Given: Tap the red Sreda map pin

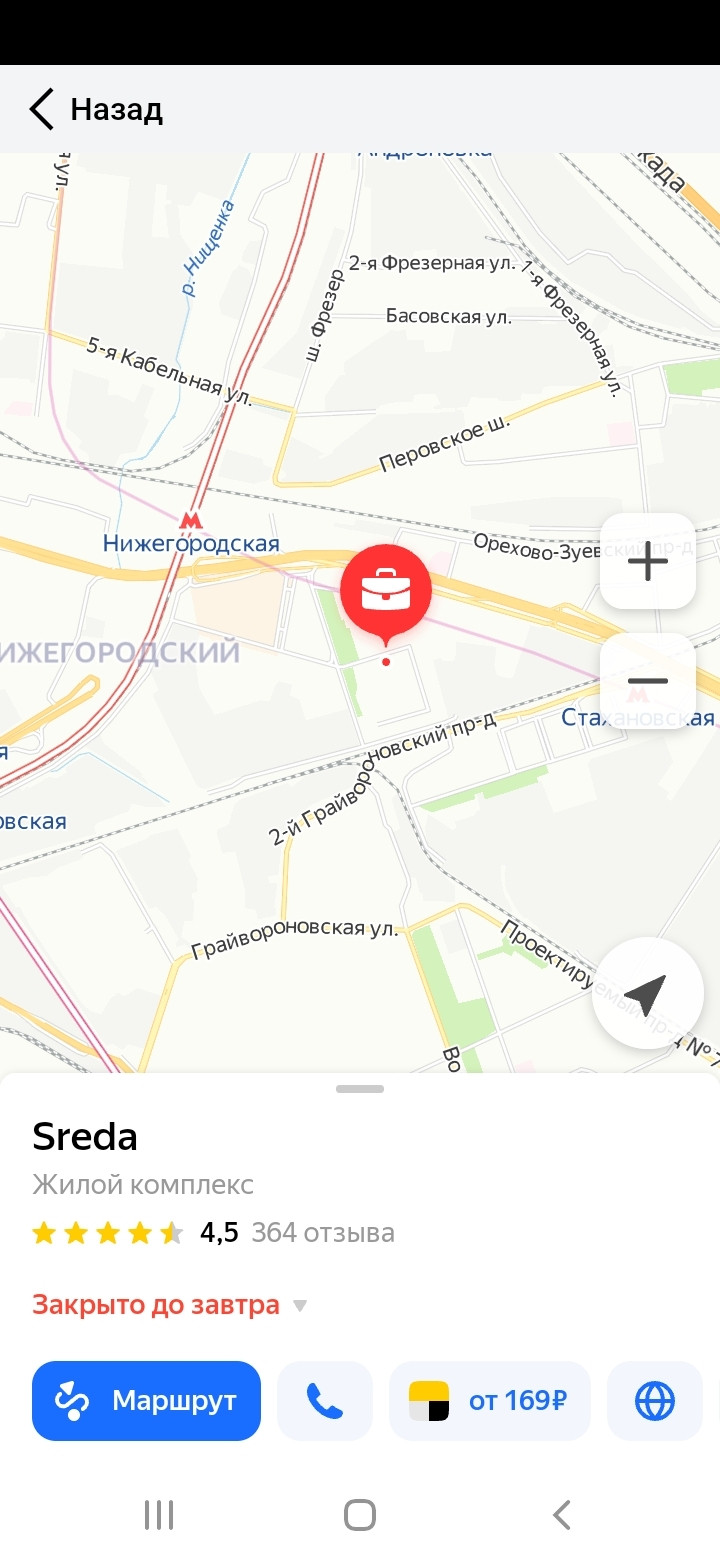Looking at the screenshot, I should pos(386,592).
